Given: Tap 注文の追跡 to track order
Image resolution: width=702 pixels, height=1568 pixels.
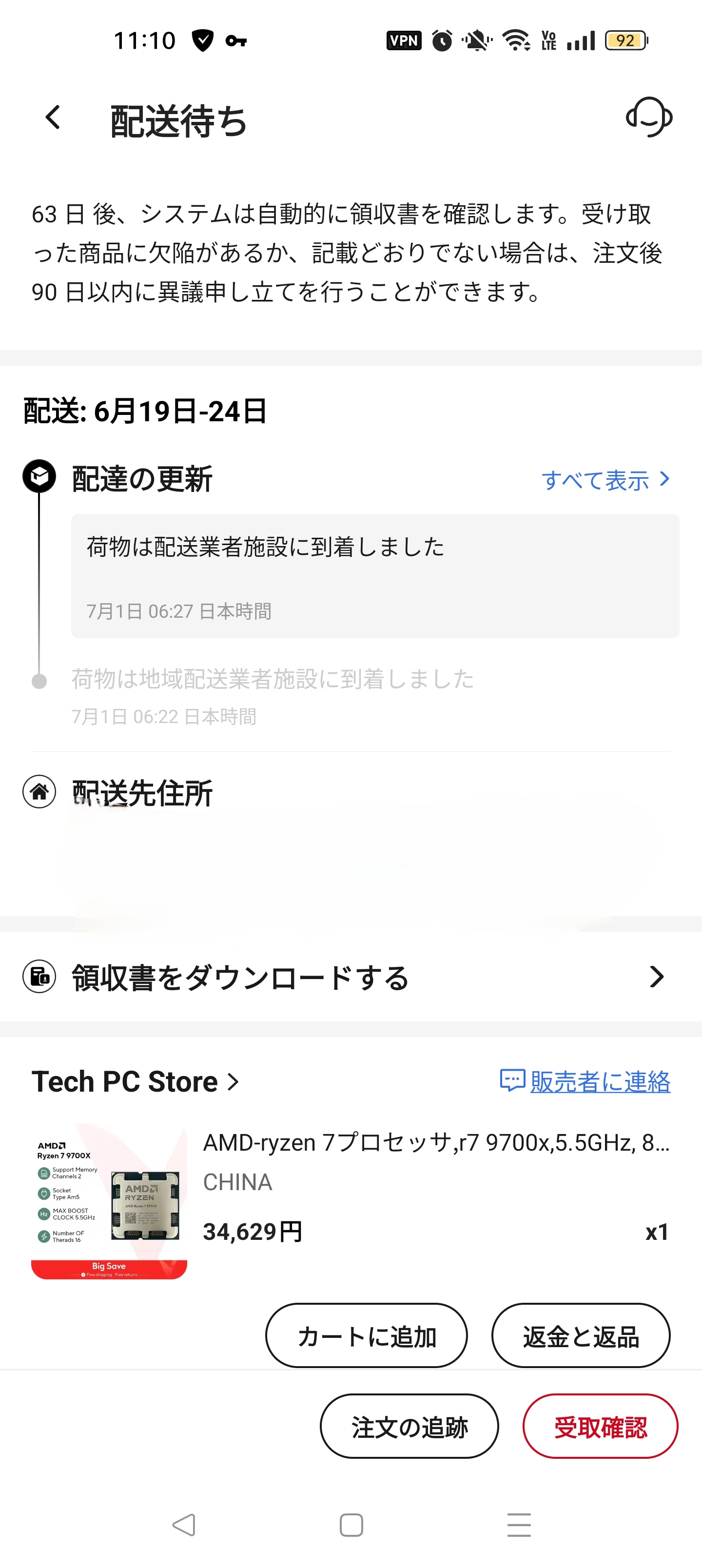Looking at the screenshot, I should pos(409,1426).
